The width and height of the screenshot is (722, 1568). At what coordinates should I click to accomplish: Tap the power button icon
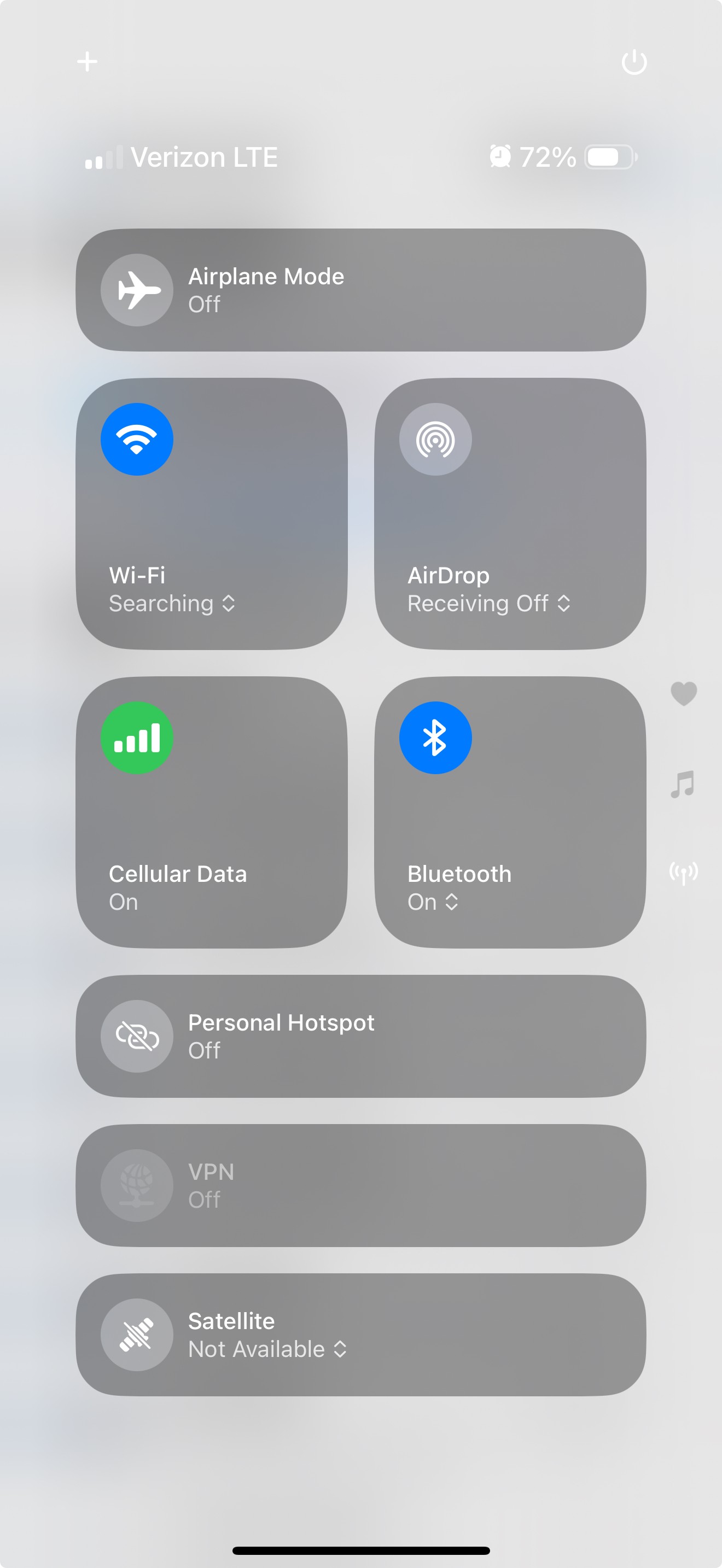click(x=634, y=62)
